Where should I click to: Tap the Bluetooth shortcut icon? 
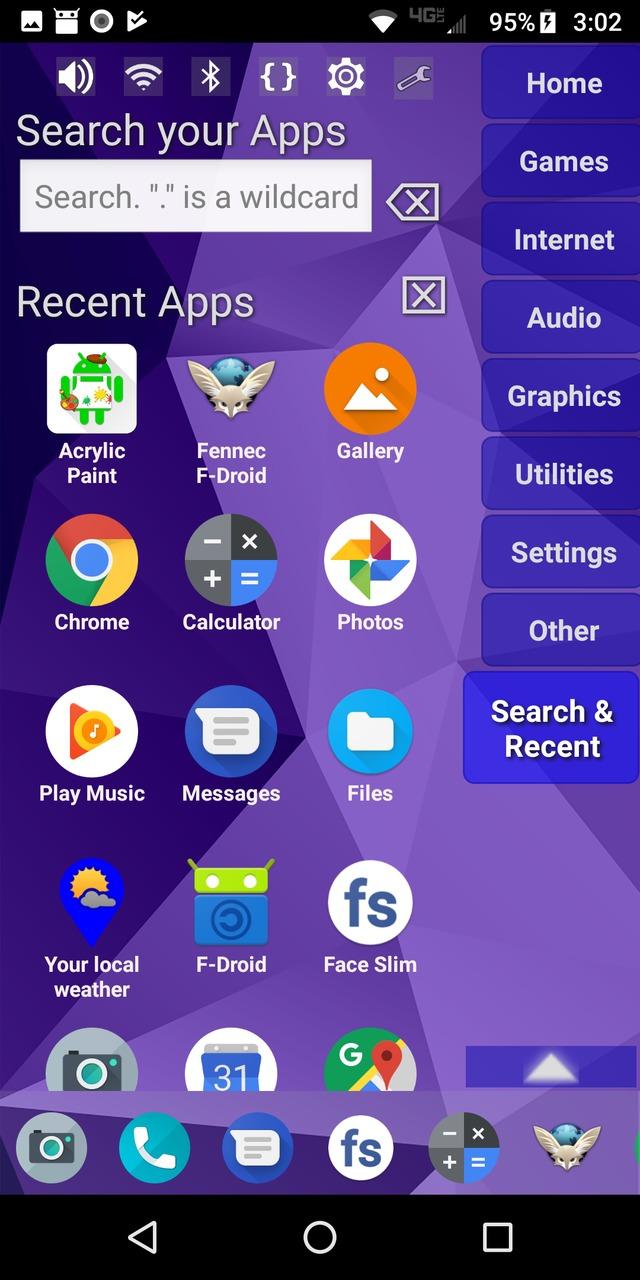(x=210, y=77)
